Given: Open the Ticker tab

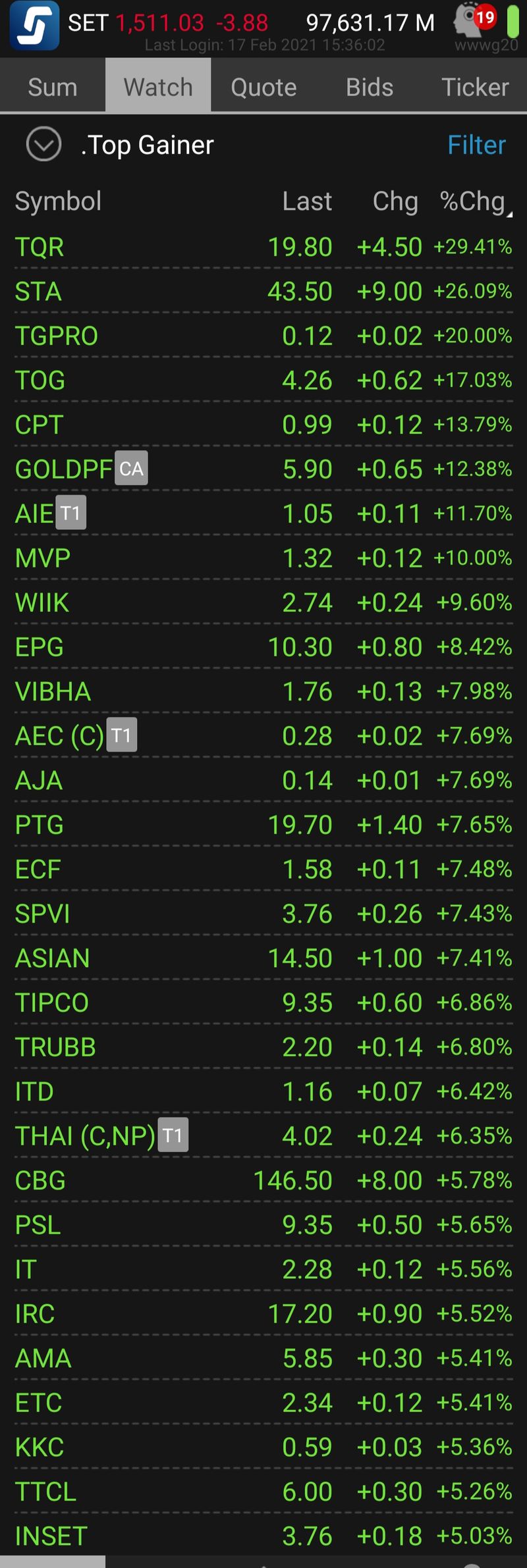Looking at the screenshot, I should (x=476, y=86).
